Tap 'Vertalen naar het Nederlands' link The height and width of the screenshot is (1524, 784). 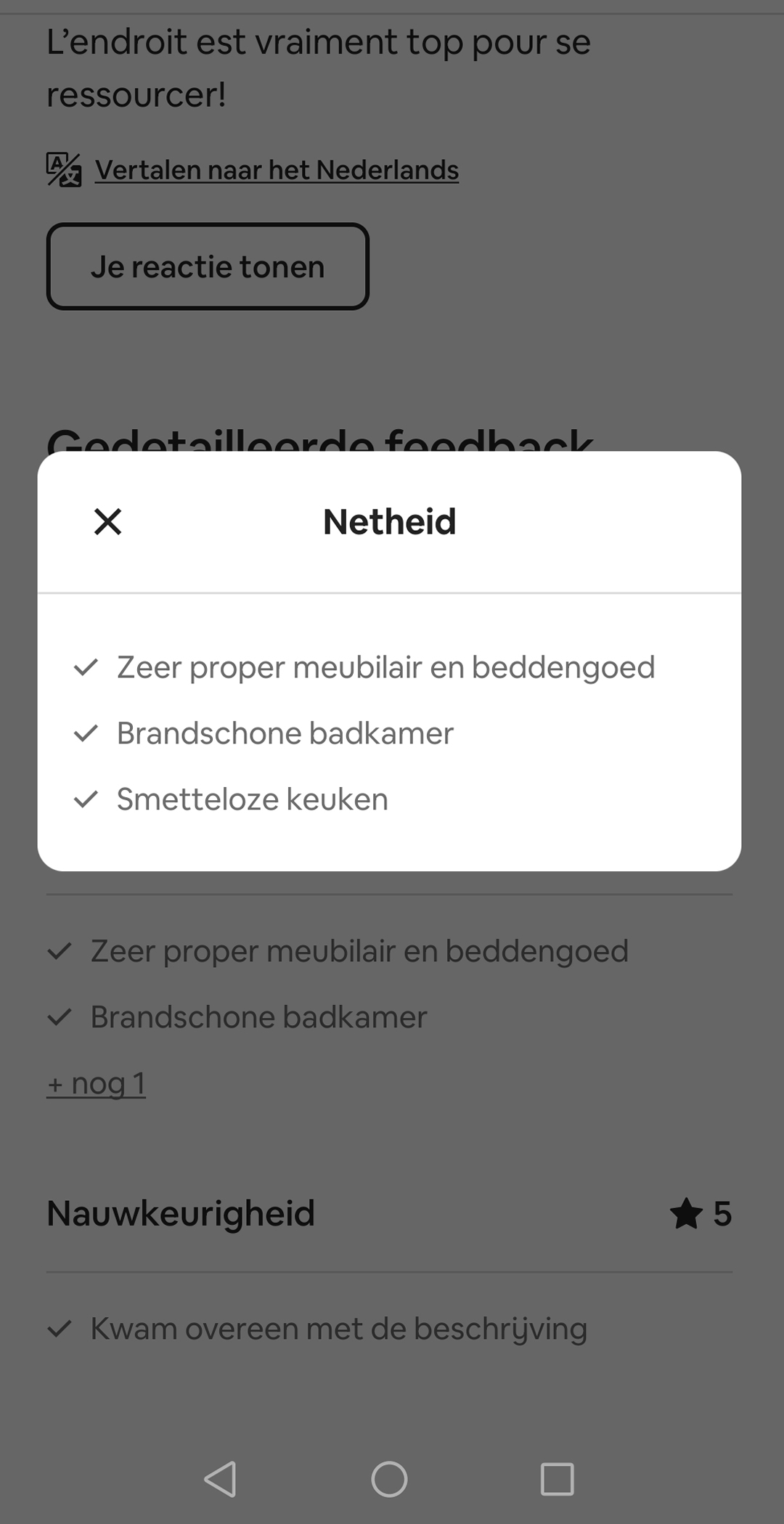[x=276, y=170]
